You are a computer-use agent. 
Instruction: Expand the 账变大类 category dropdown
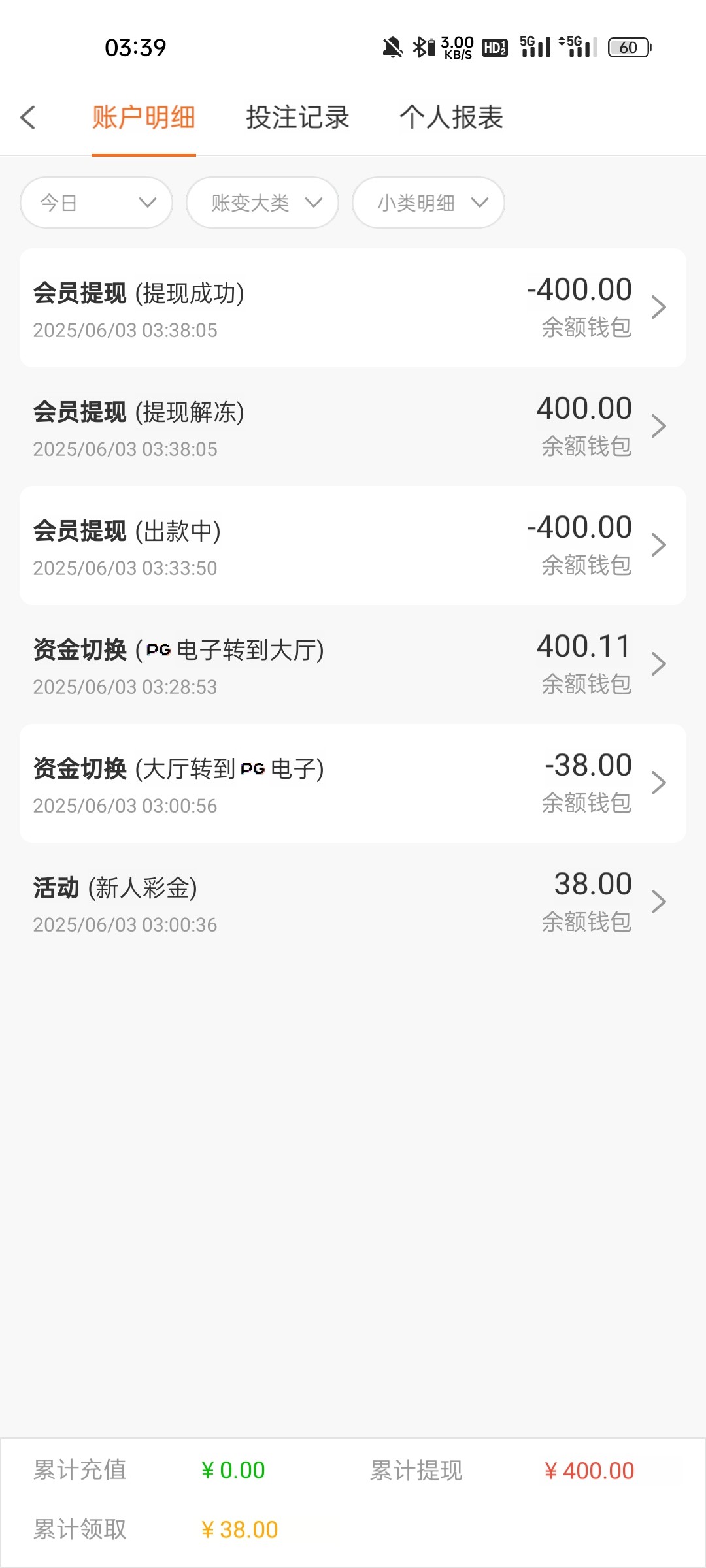[262, 203]
